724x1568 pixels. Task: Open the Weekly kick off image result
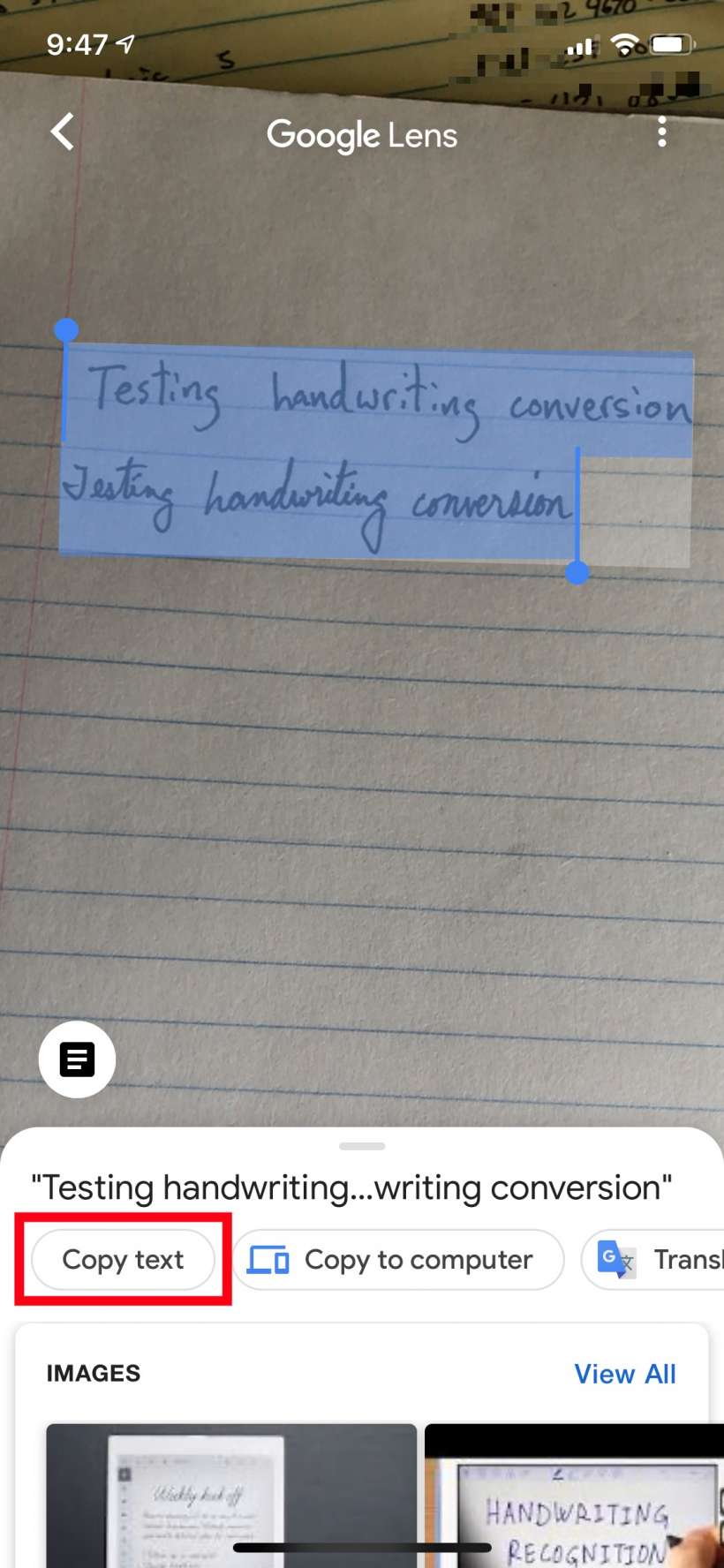coord(230,1492)
